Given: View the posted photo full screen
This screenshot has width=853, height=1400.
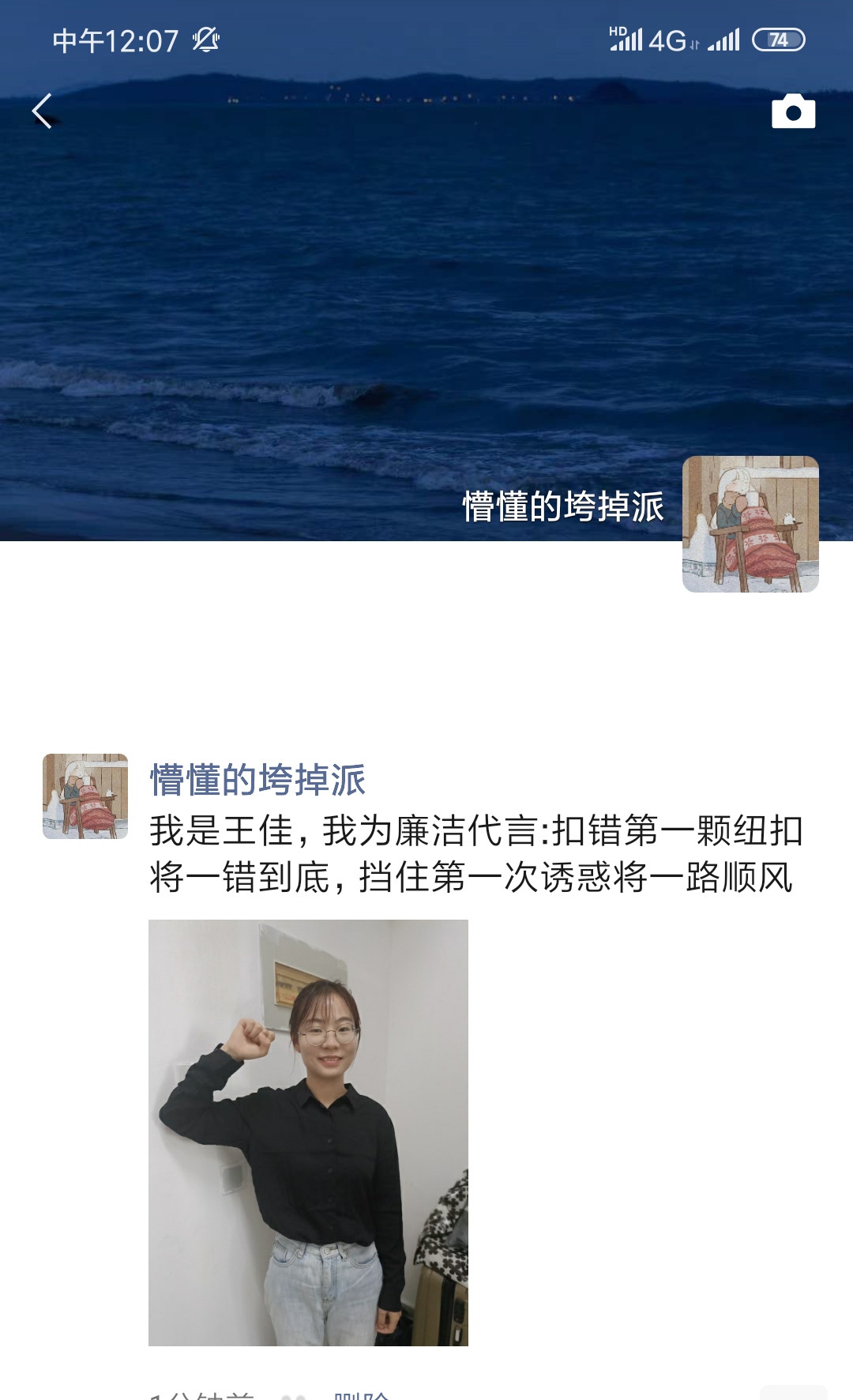Looking at the screenshot, I should pos(308,1132).
